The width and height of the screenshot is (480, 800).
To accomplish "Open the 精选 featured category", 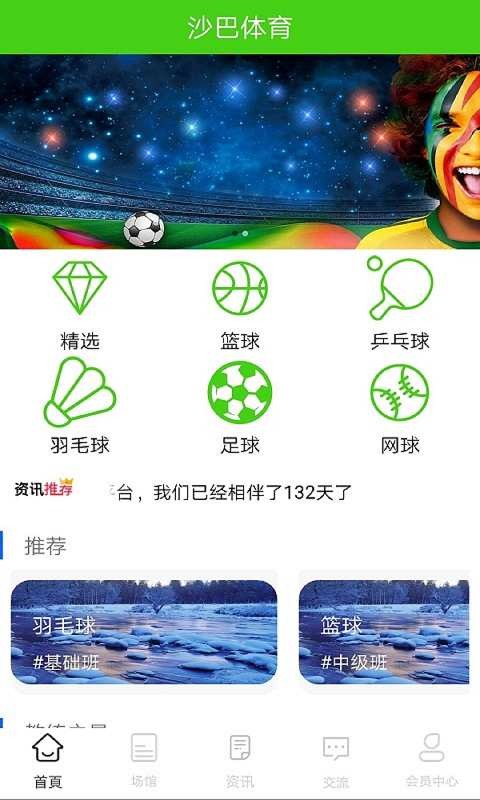I will point(80,305).
